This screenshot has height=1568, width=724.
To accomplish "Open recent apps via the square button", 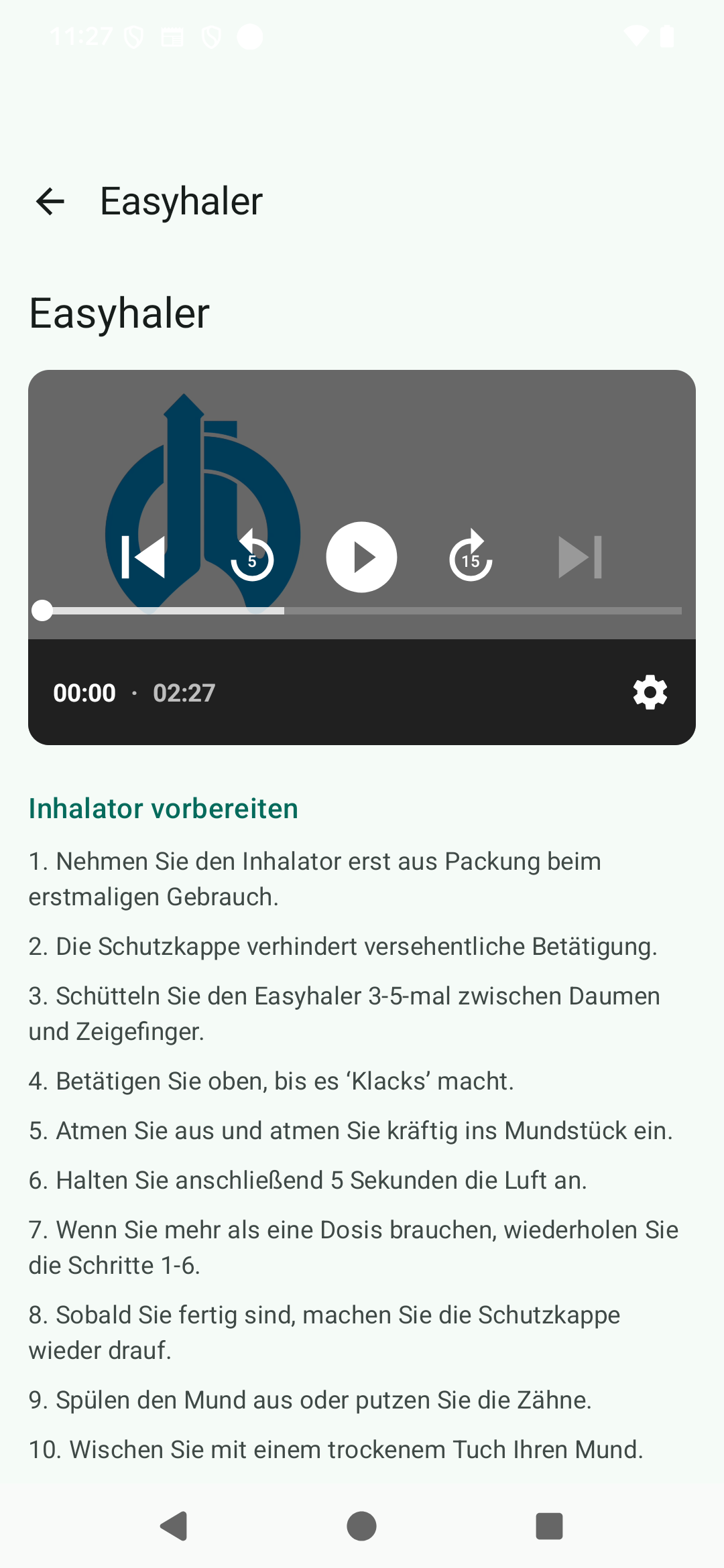I will [549, 1526].
